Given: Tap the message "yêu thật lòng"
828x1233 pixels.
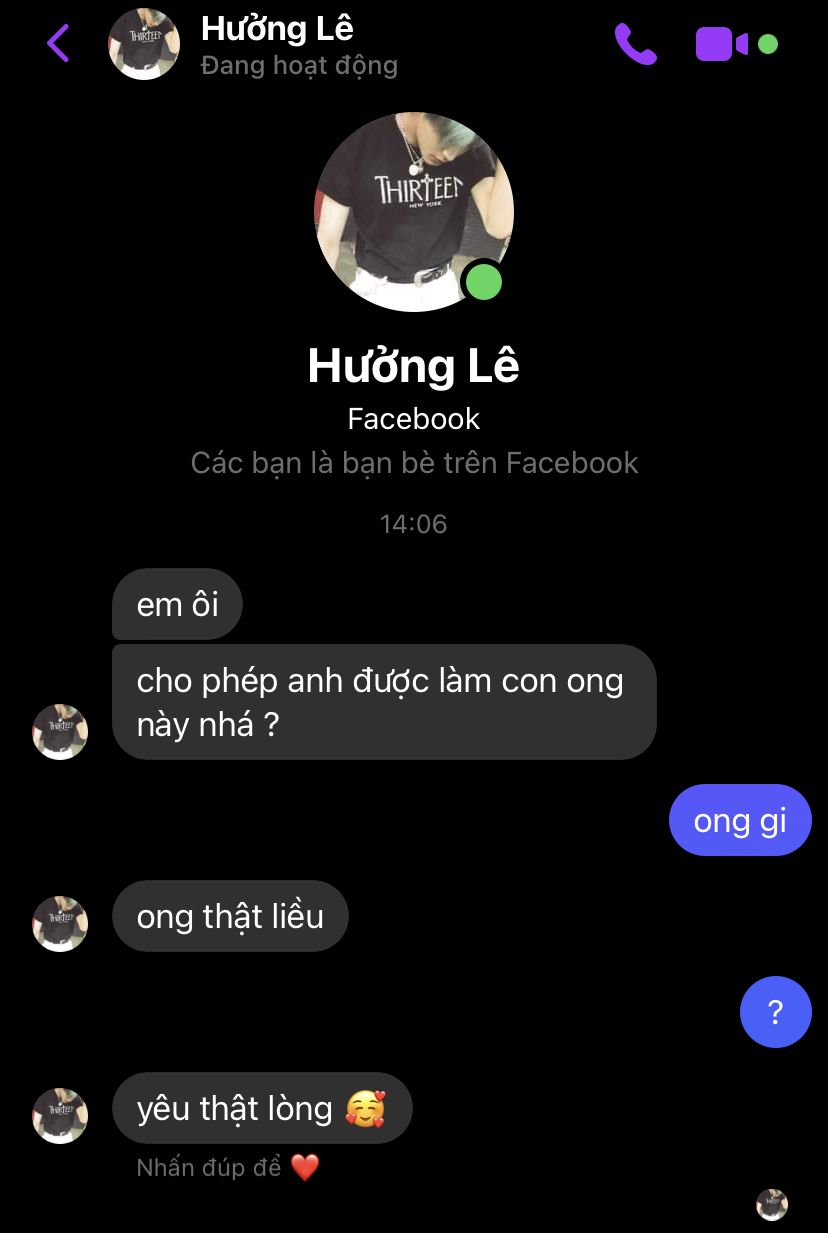Looking at the screenshot, I should click(x=261, y=1108).
